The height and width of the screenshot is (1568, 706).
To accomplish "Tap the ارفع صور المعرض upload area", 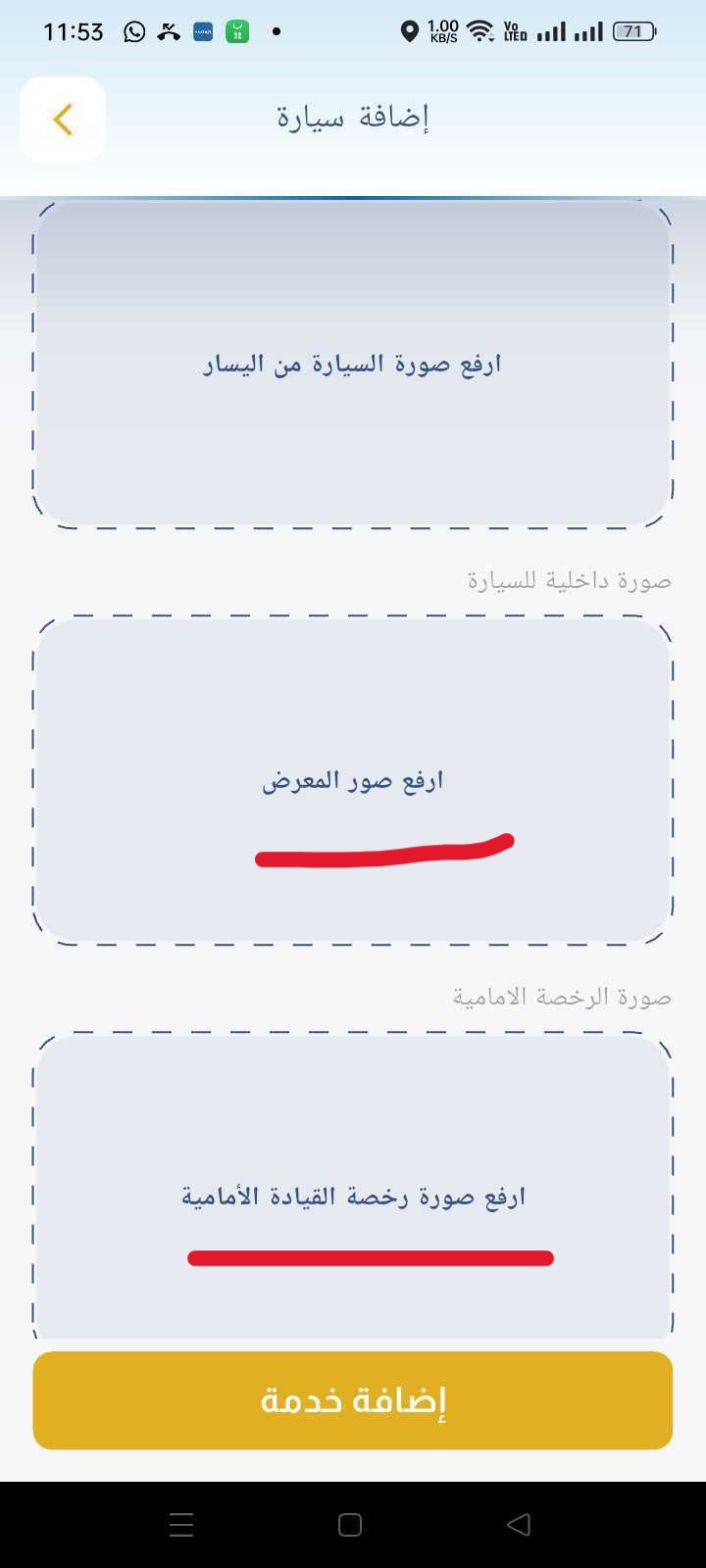I will point(353,780).
